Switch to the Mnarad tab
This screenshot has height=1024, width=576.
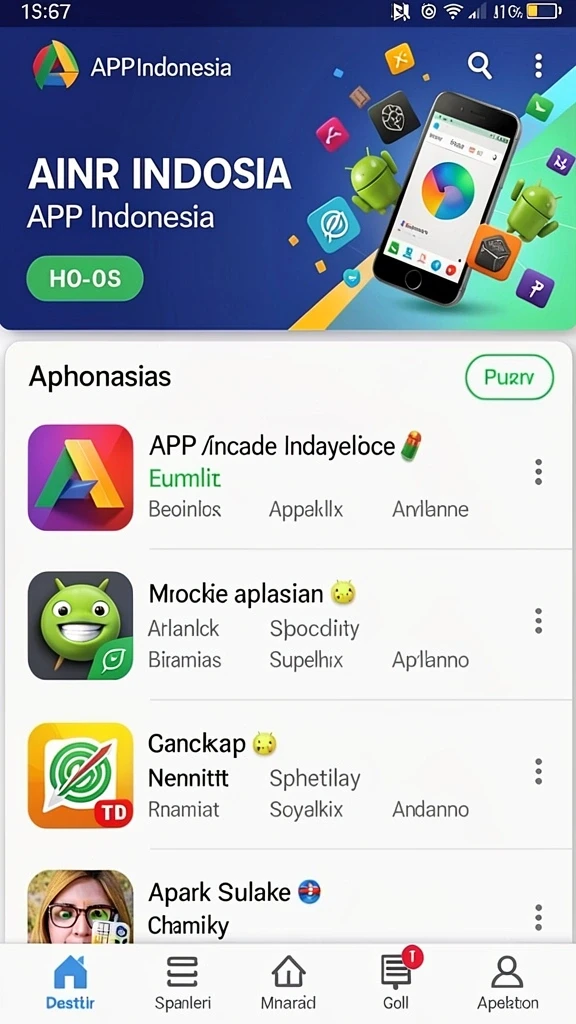(x=289, y=984)
